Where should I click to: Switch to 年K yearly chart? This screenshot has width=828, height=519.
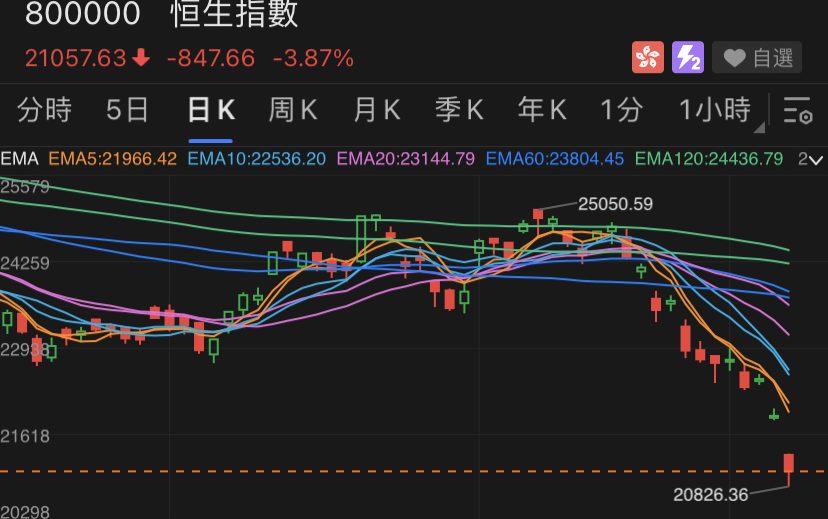click(x=542, y=110)
